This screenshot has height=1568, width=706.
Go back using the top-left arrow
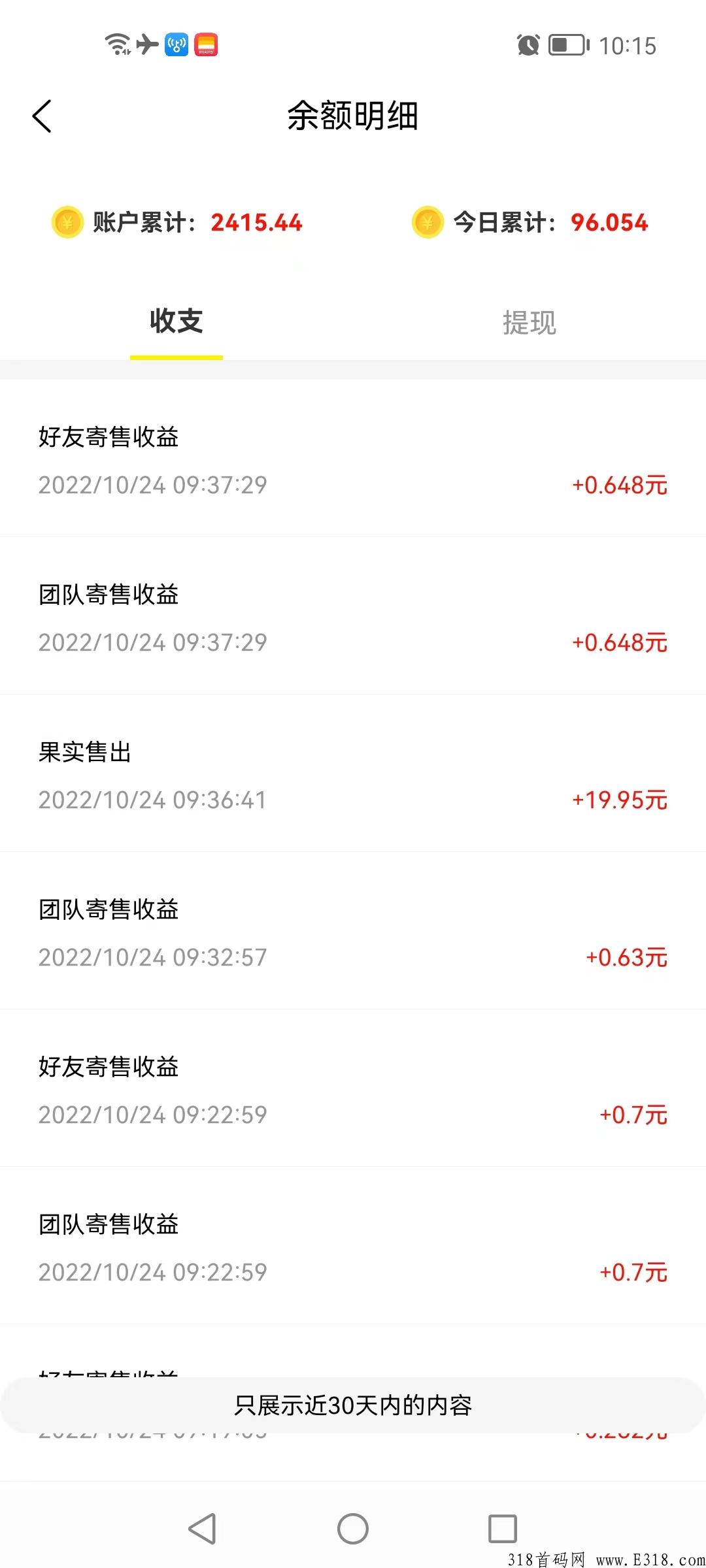pos(42,116)
